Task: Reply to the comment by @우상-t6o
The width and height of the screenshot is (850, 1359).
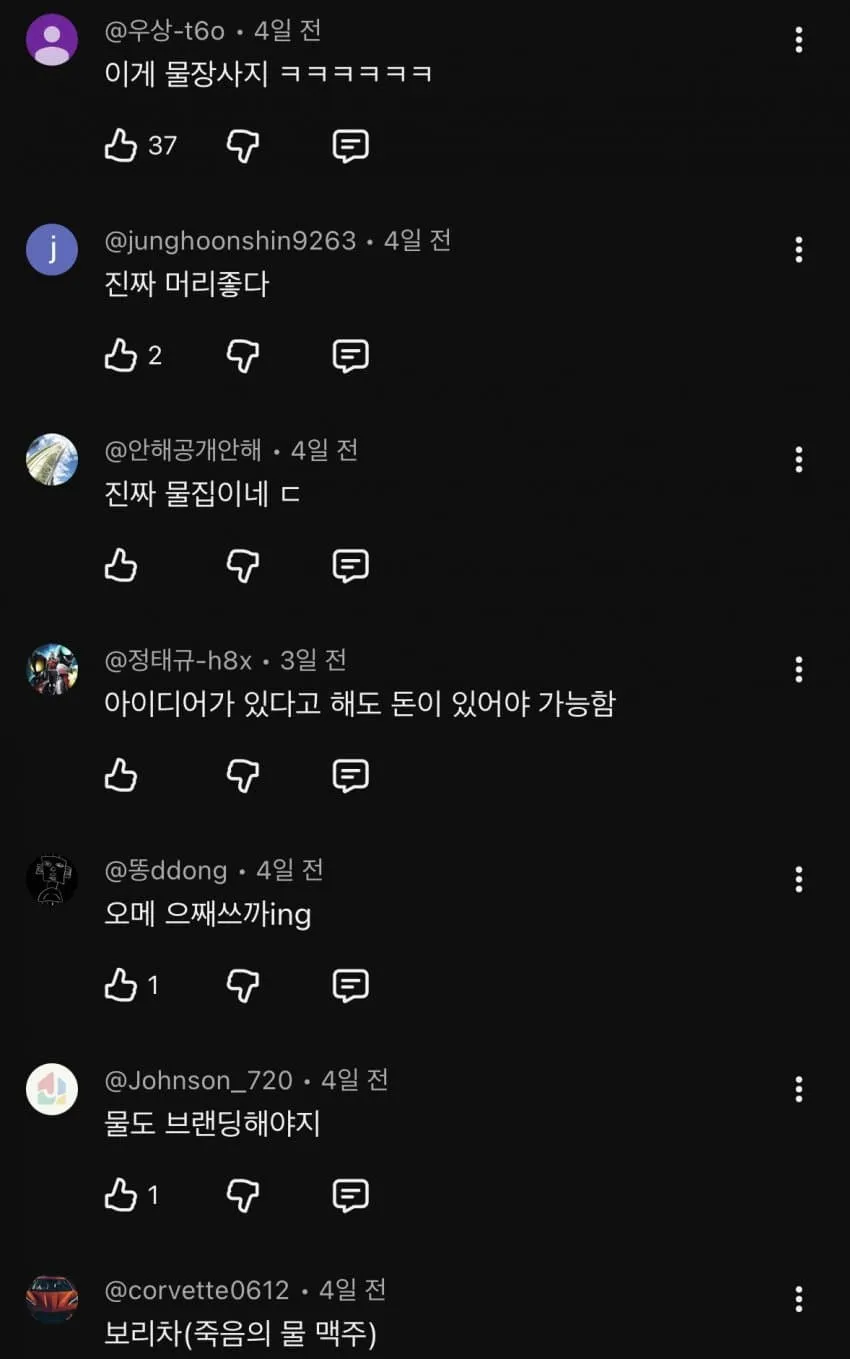Action: coord(350,146)
